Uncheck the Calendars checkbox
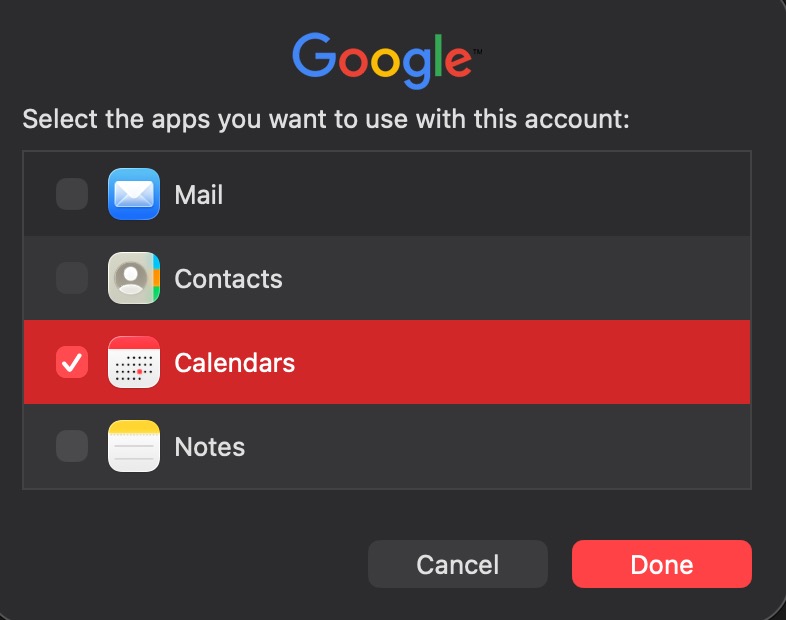This screenshot has width=786, height=620. coord(72,362)
